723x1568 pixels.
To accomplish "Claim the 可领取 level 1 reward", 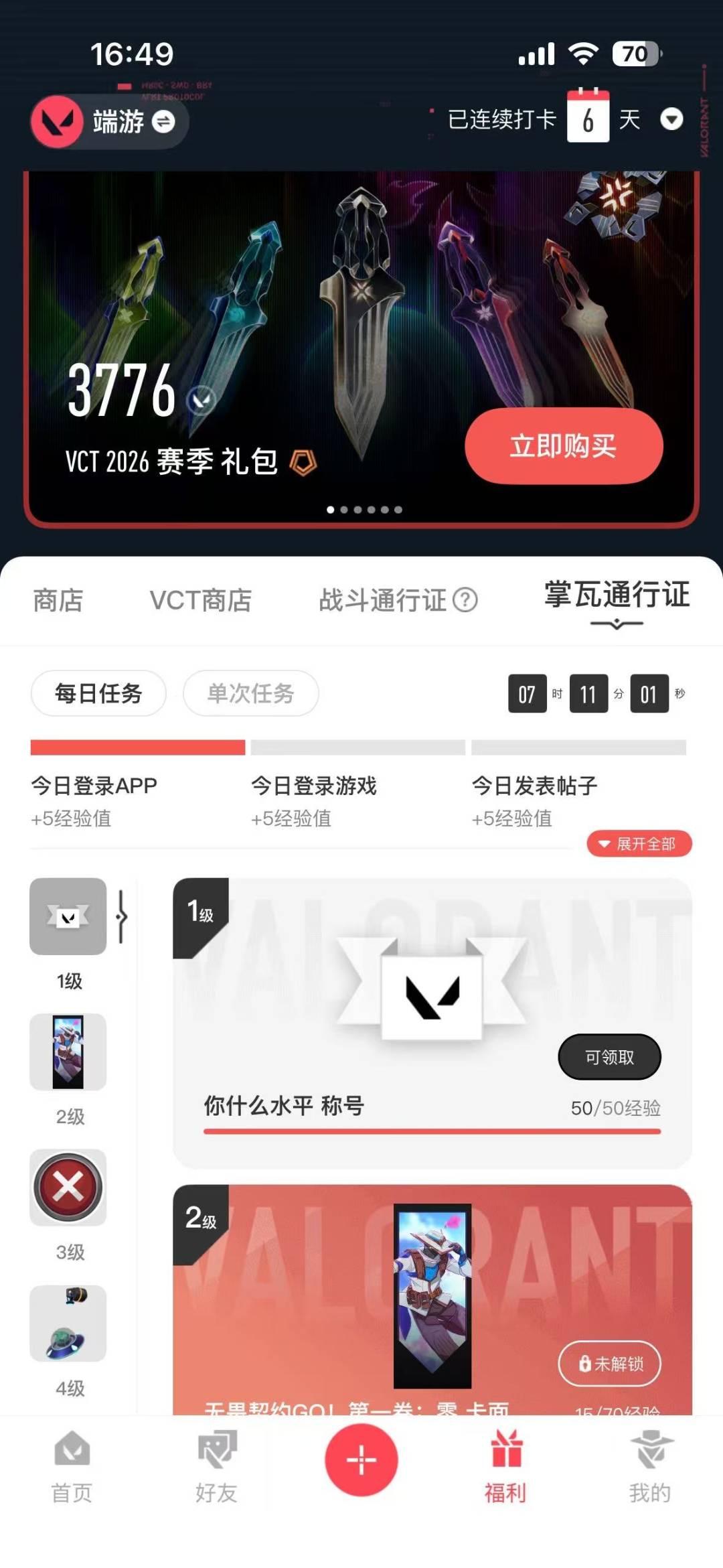I will tap(609, 1056).
